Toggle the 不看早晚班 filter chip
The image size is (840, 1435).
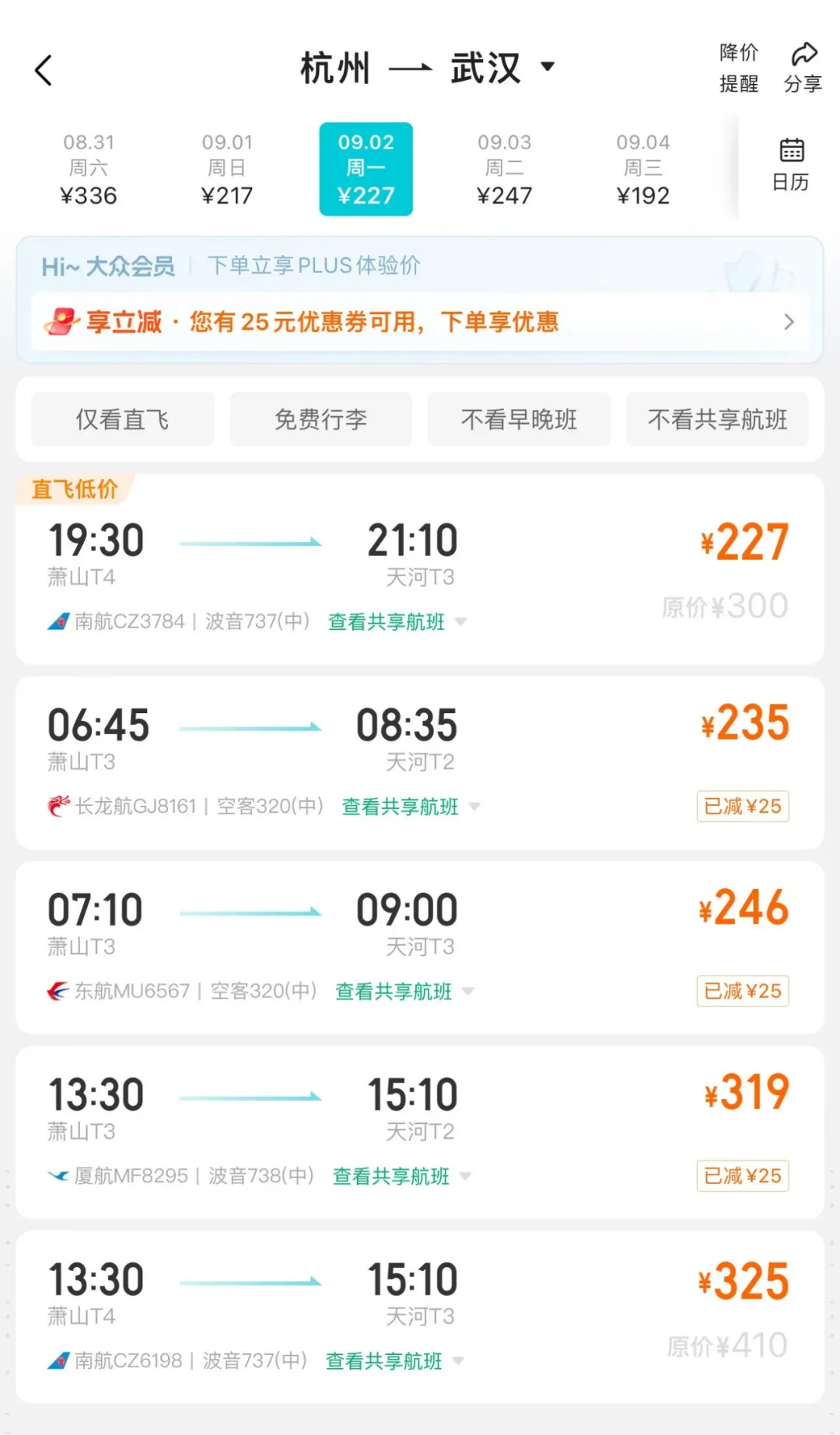point(519,419)
